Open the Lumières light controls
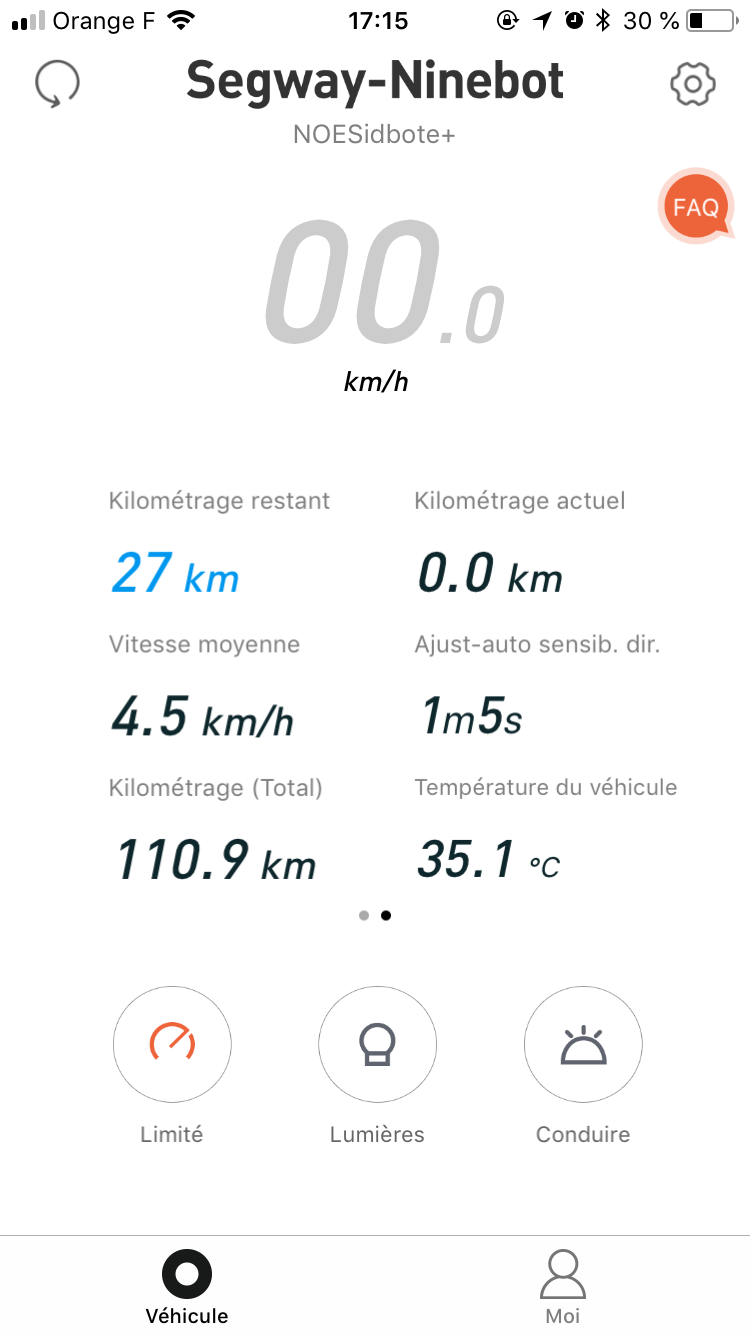The width and height of the screenshot is (750, 1334). pyautogui.click(x=377, y=1043)
